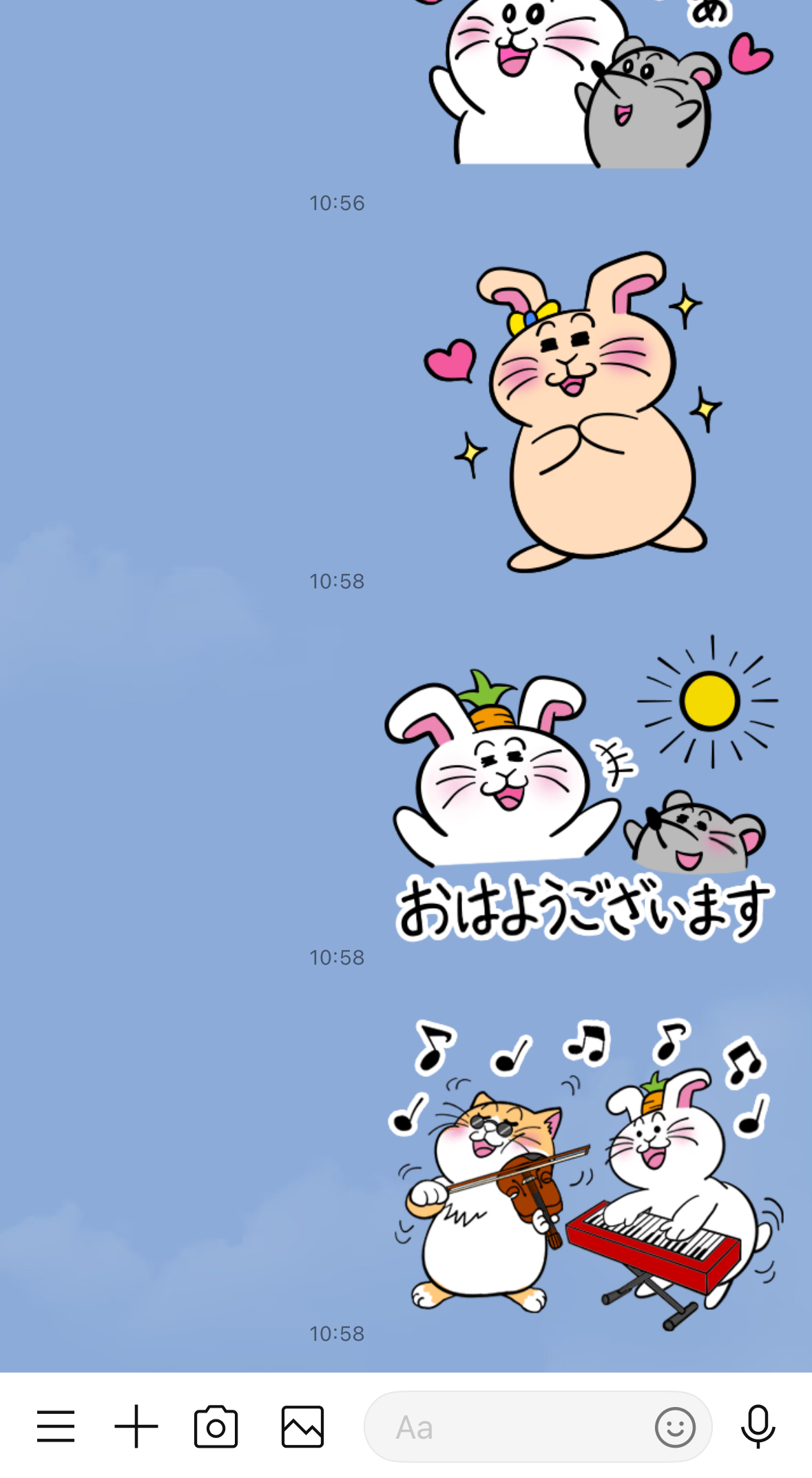This screenshot has height=1478, width=812.
Task: Launch the camera from the chat bar
Action: (x=216, y=1426)
